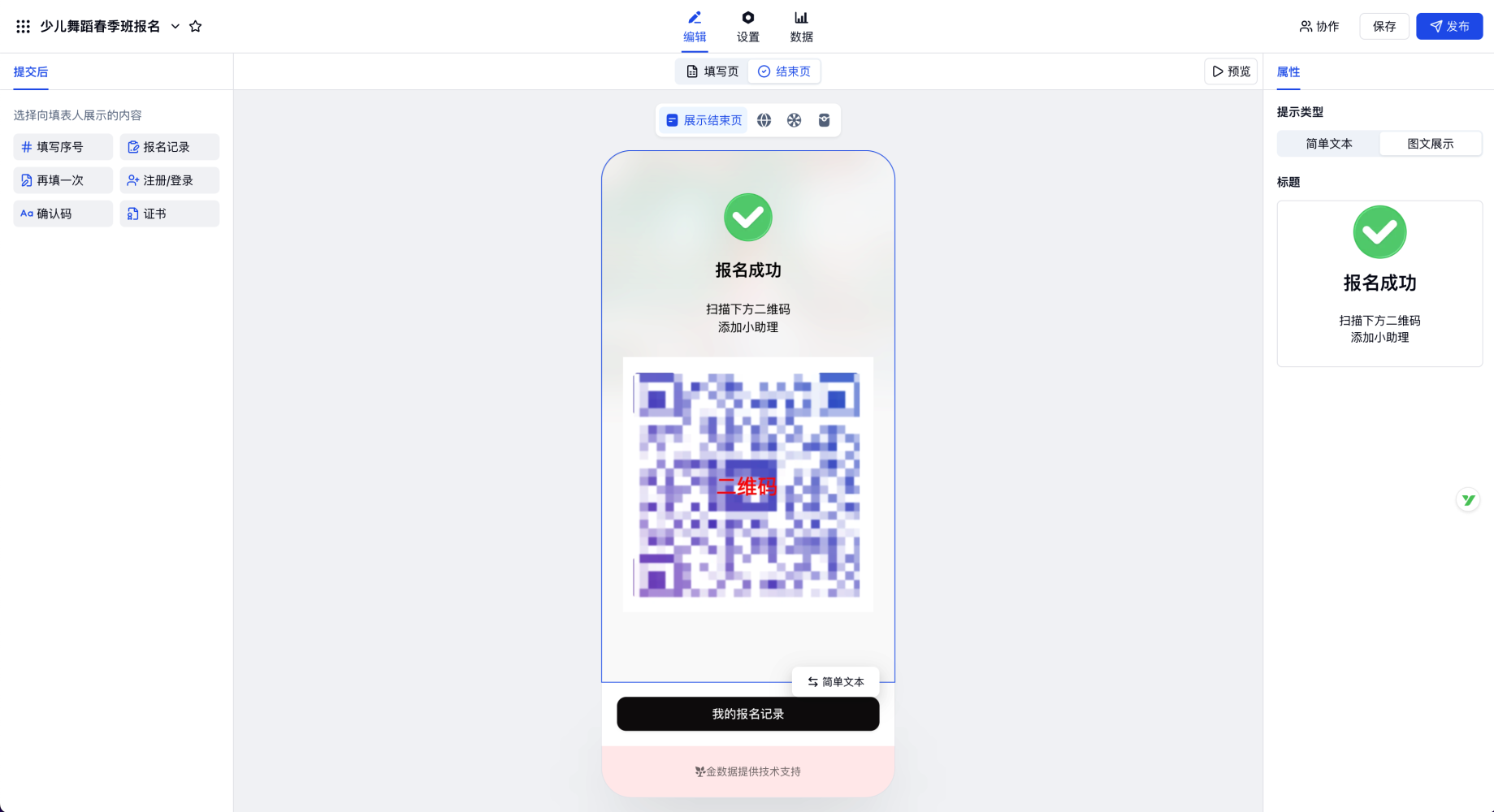Click the 保存 button
The height and width of the screenshot is (812, 1494).
[x=1384, y=27]
